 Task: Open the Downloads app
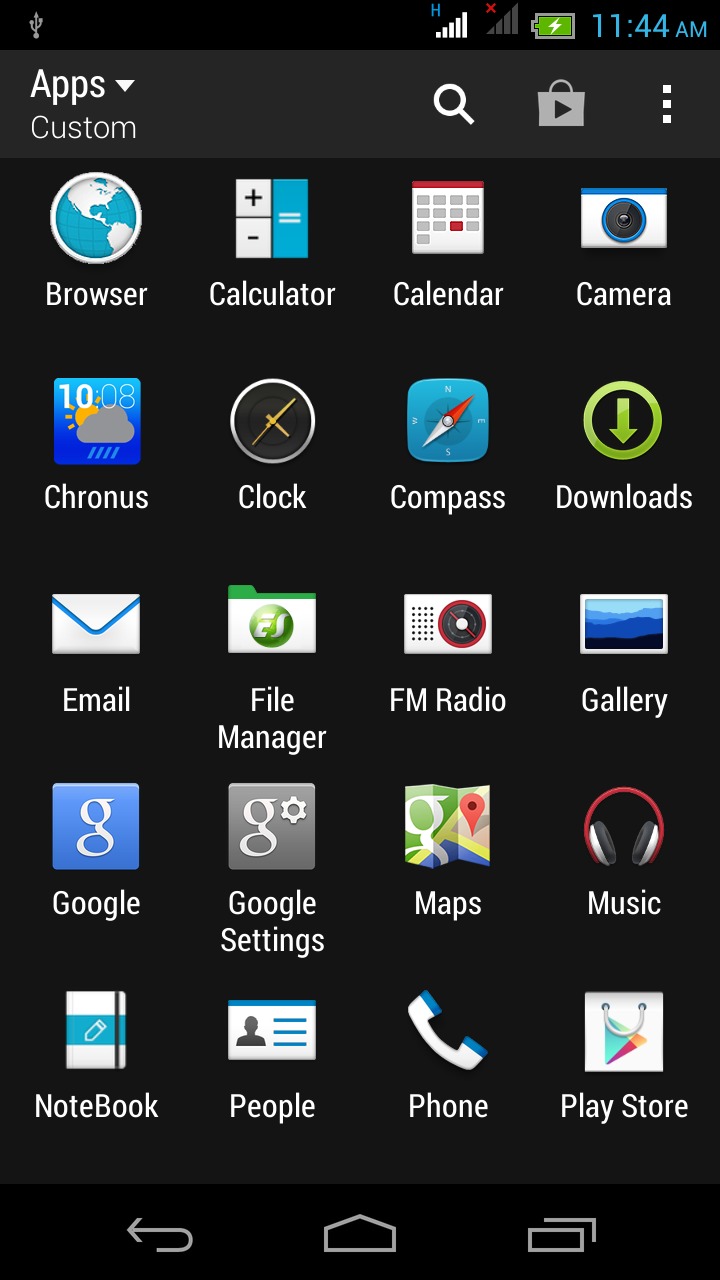pos(624,445)
